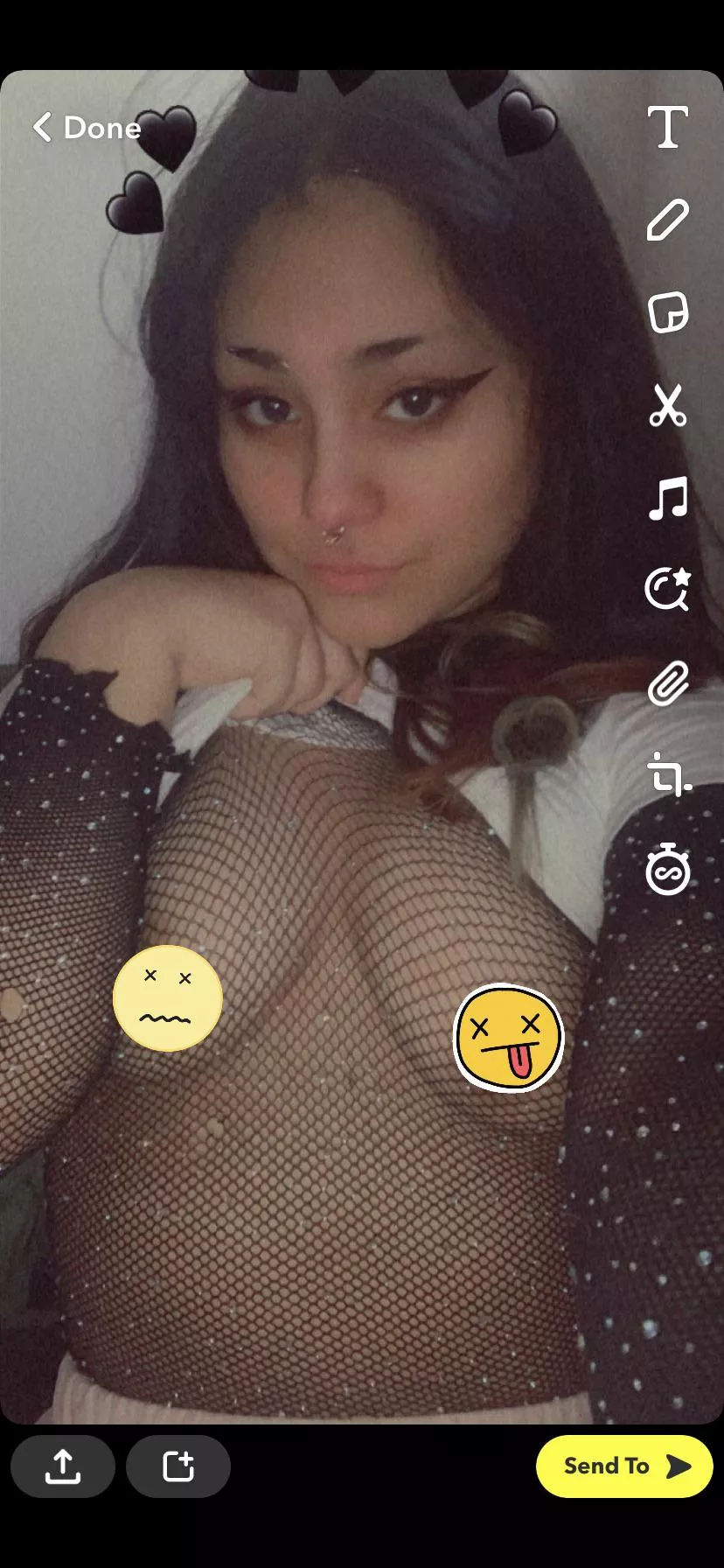This screenshot has height=1568, width=724.
Task: Select the pencil drawing tool
Action: pyautogui.click(x=668, y=220)
